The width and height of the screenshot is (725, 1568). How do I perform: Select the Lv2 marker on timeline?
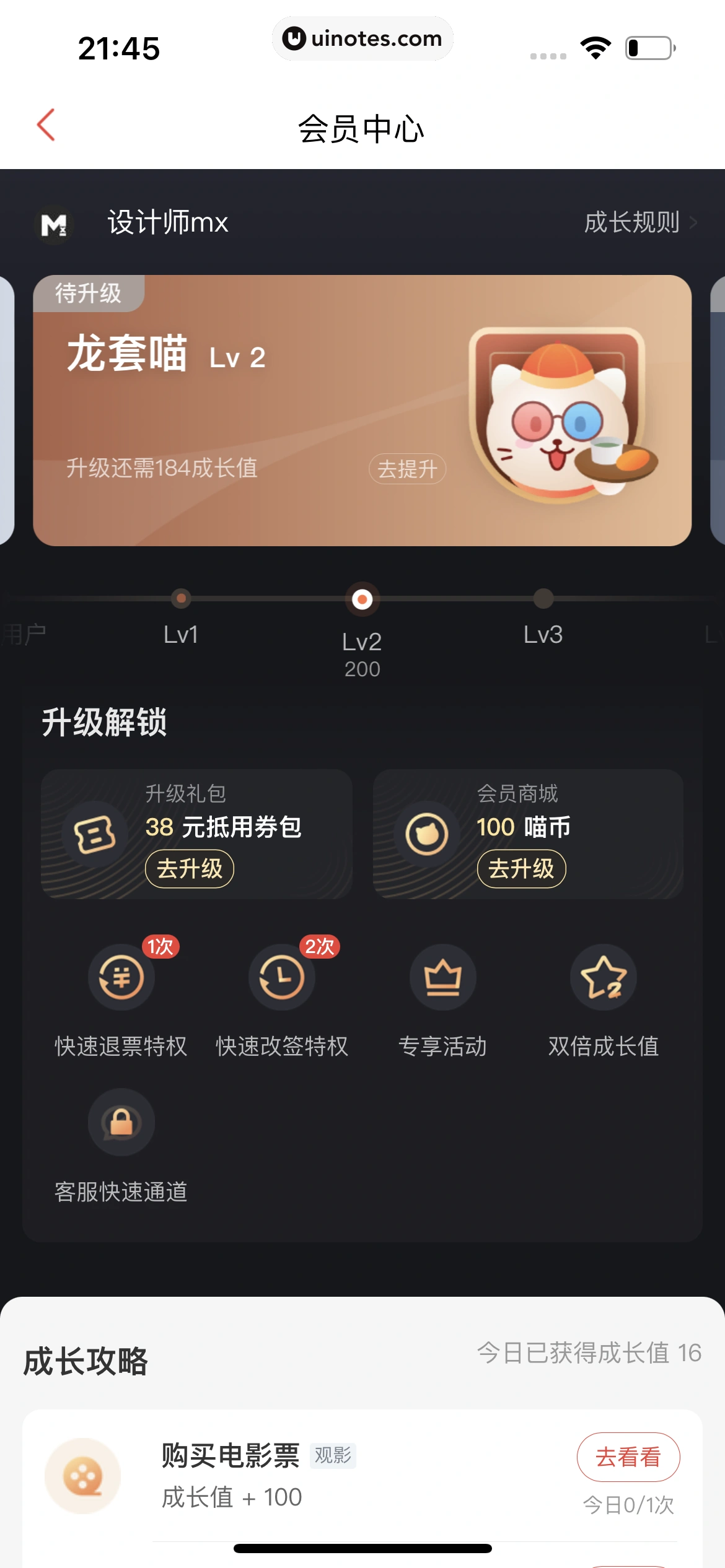362,599
